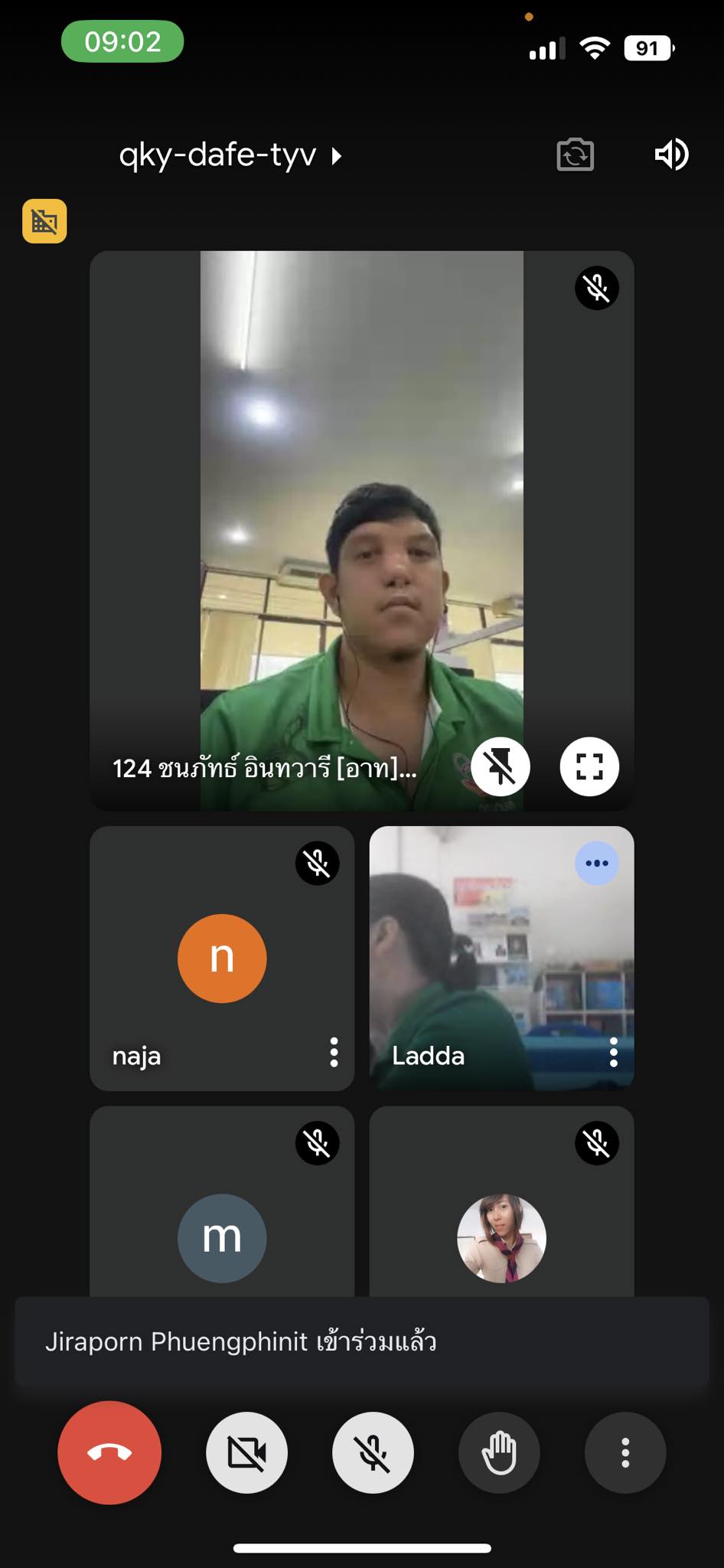Expand pinned video to fullscreen
The width and height of the screenshot is (724, 1568).
point(589,766)
